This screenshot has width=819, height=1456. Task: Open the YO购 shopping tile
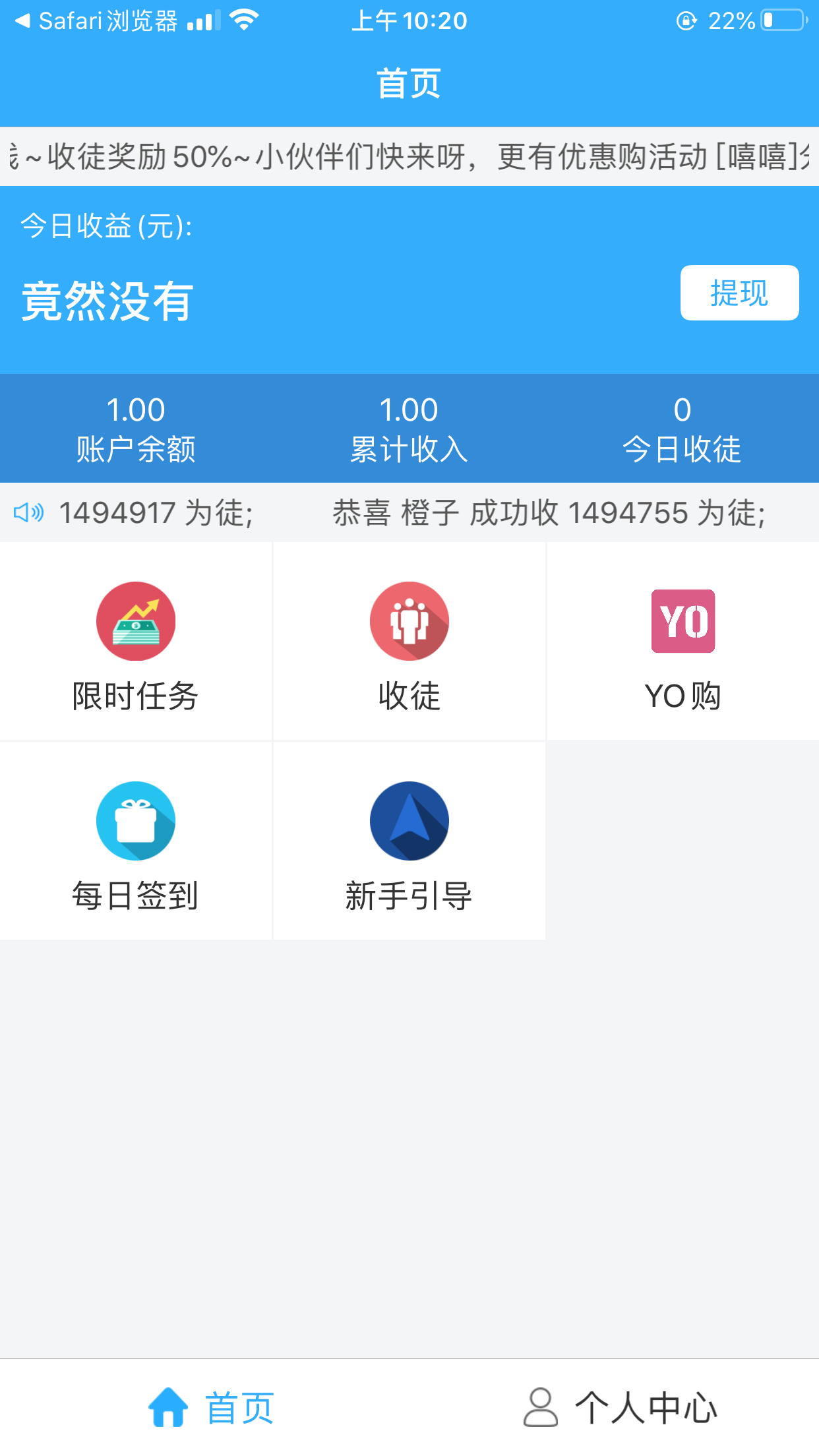tap(683, 641)
